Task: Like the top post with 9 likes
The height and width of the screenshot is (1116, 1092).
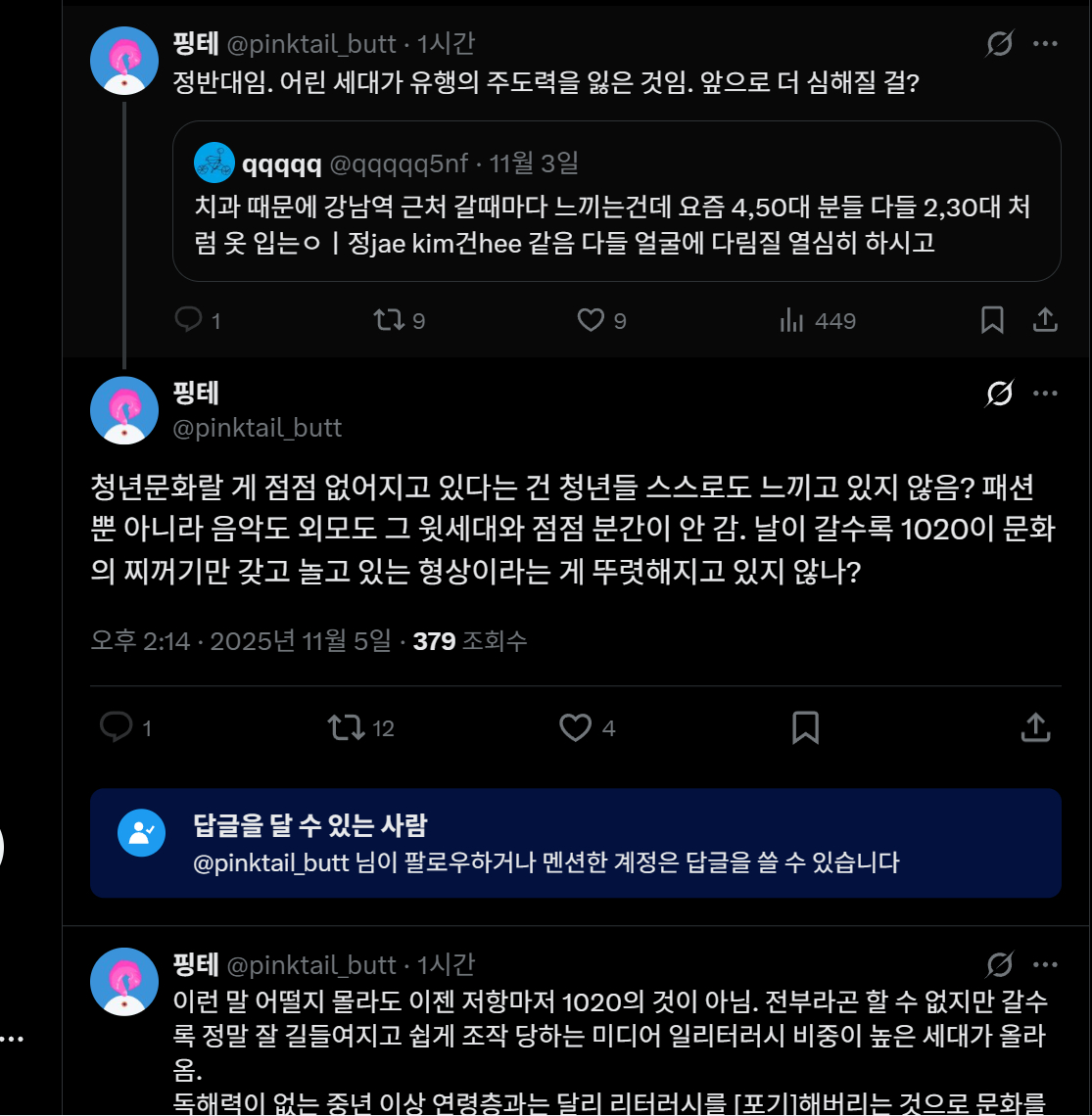Action: 591,320
